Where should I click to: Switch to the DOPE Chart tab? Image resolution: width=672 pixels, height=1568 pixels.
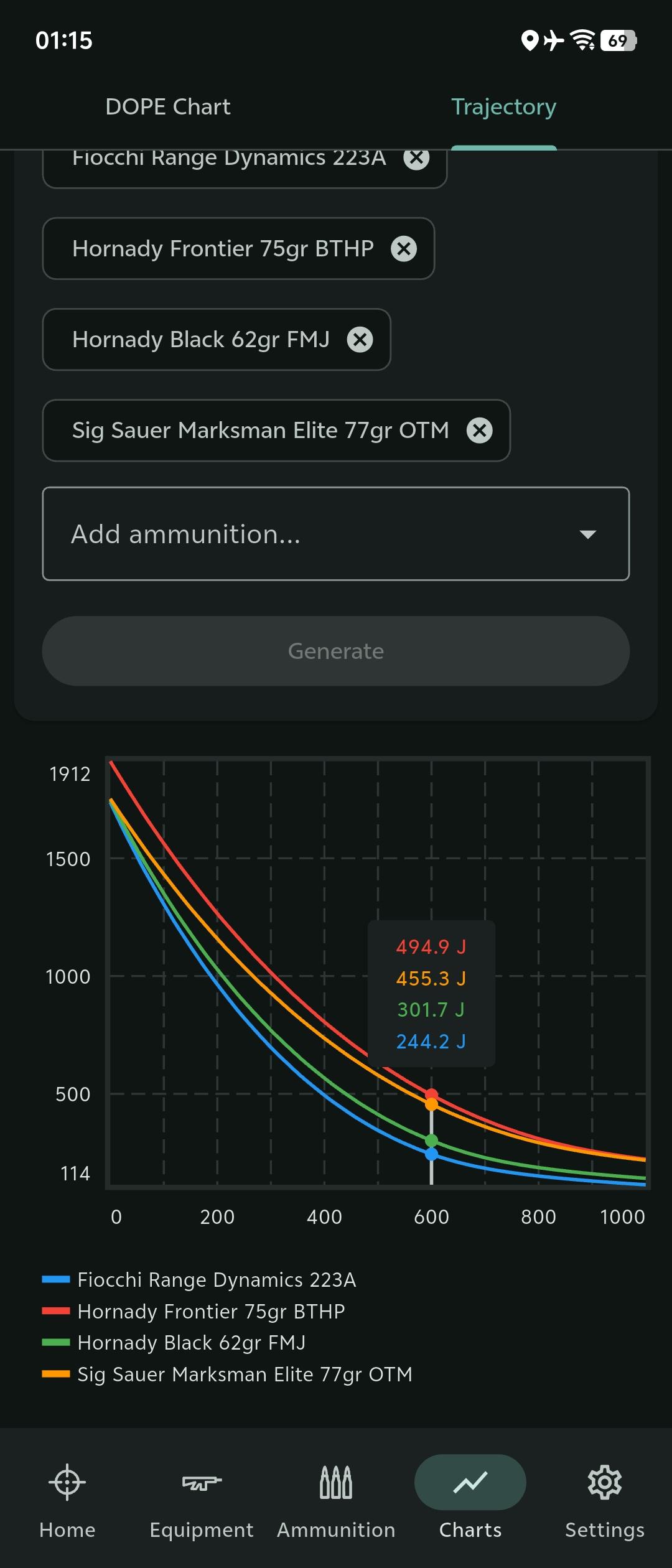click(168, 107)
